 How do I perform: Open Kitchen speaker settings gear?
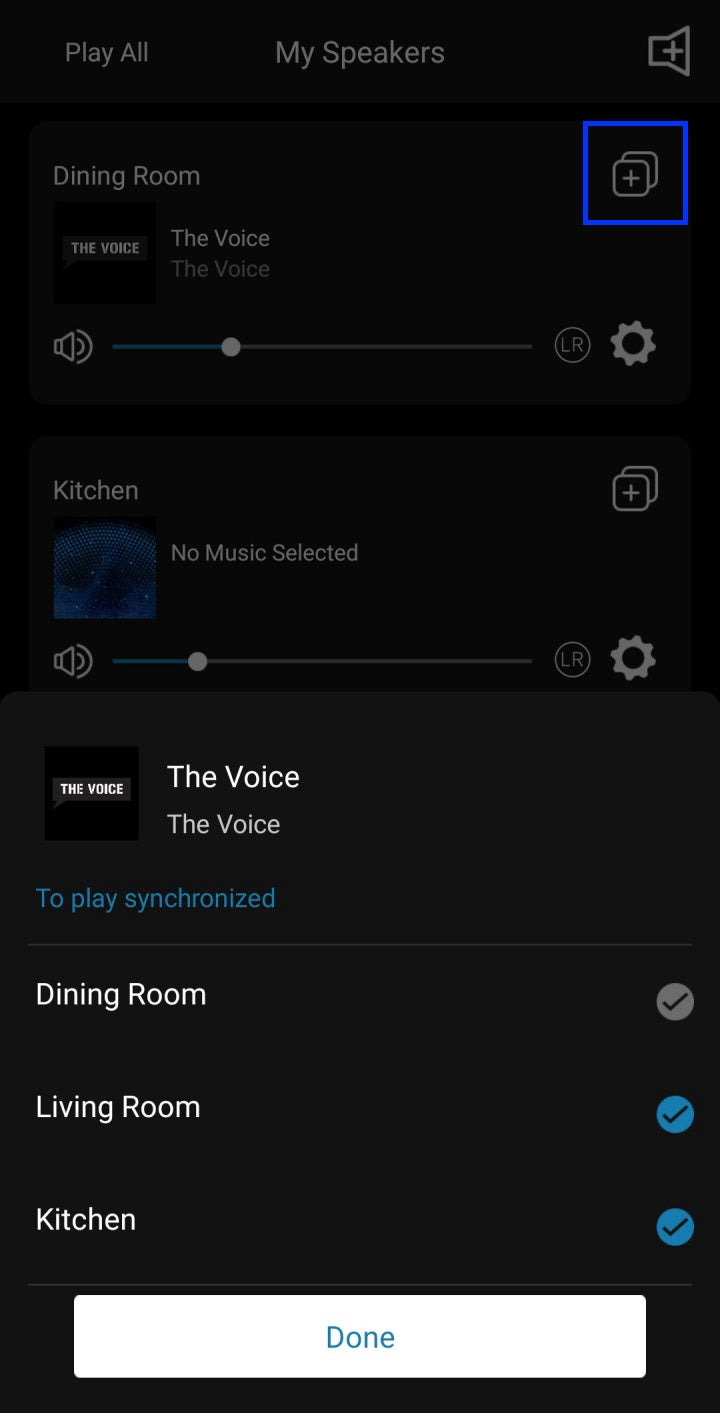633,659
